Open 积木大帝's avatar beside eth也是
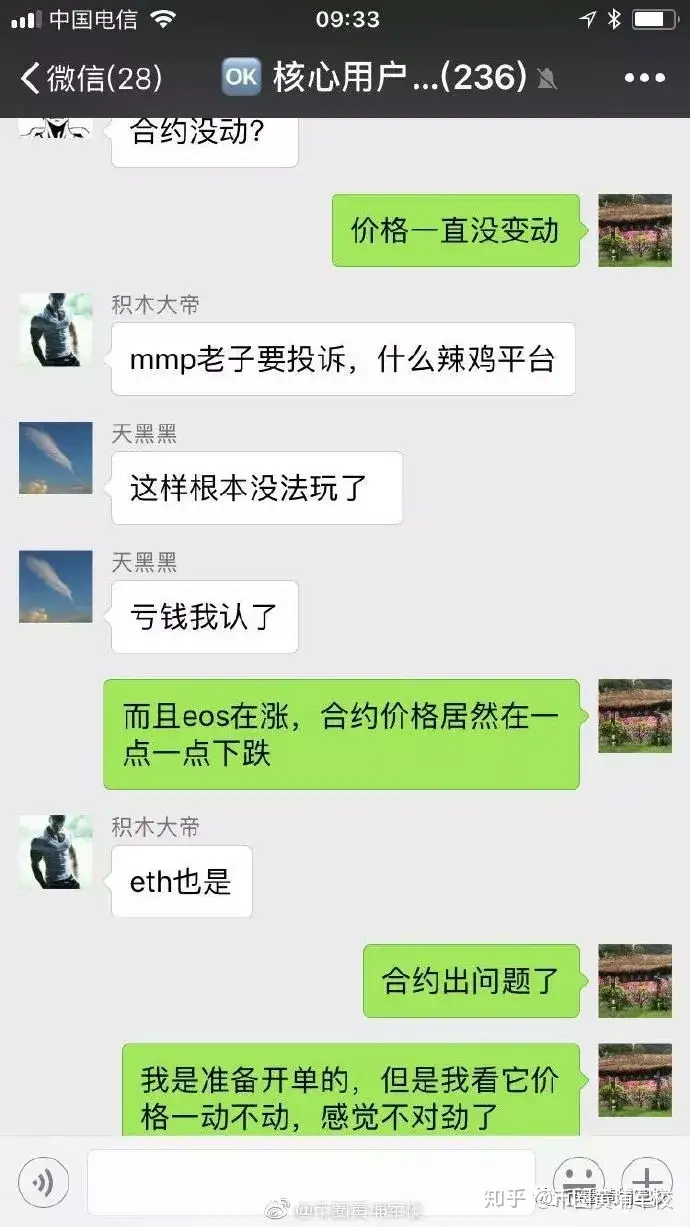 [x=55, y=851]
